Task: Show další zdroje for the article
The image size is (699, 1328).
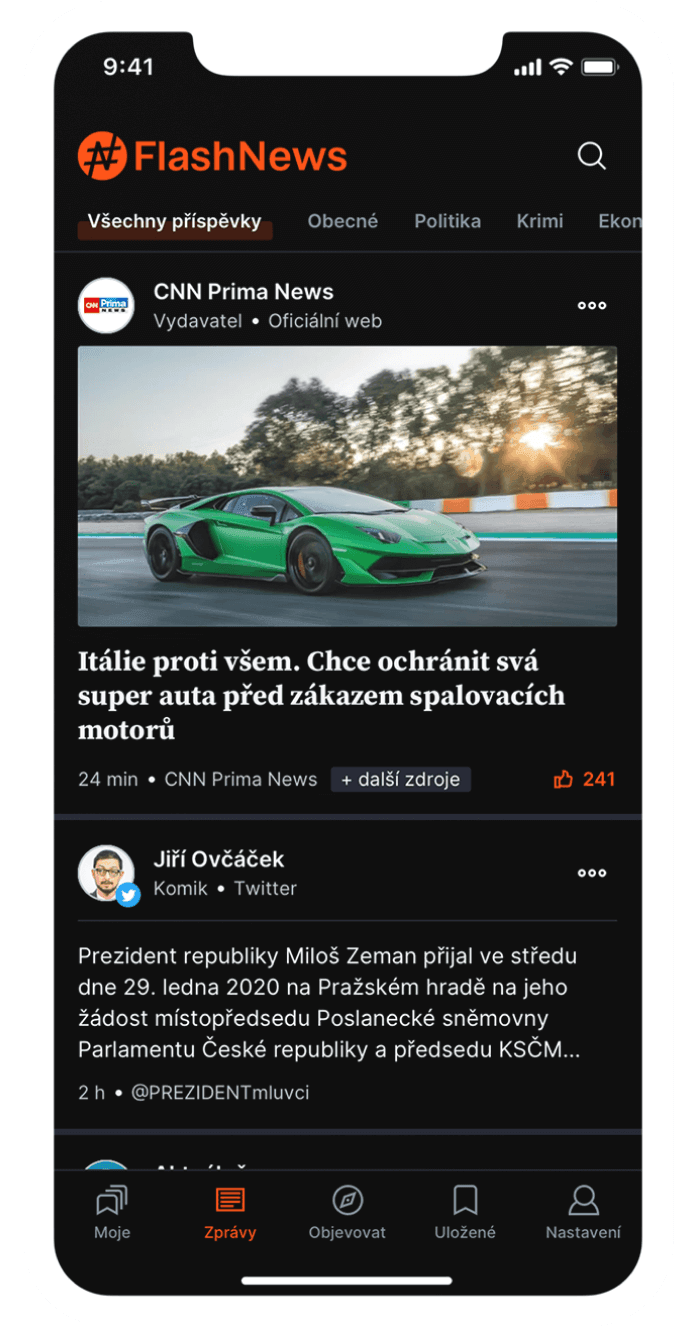Action: click(400, 780)
